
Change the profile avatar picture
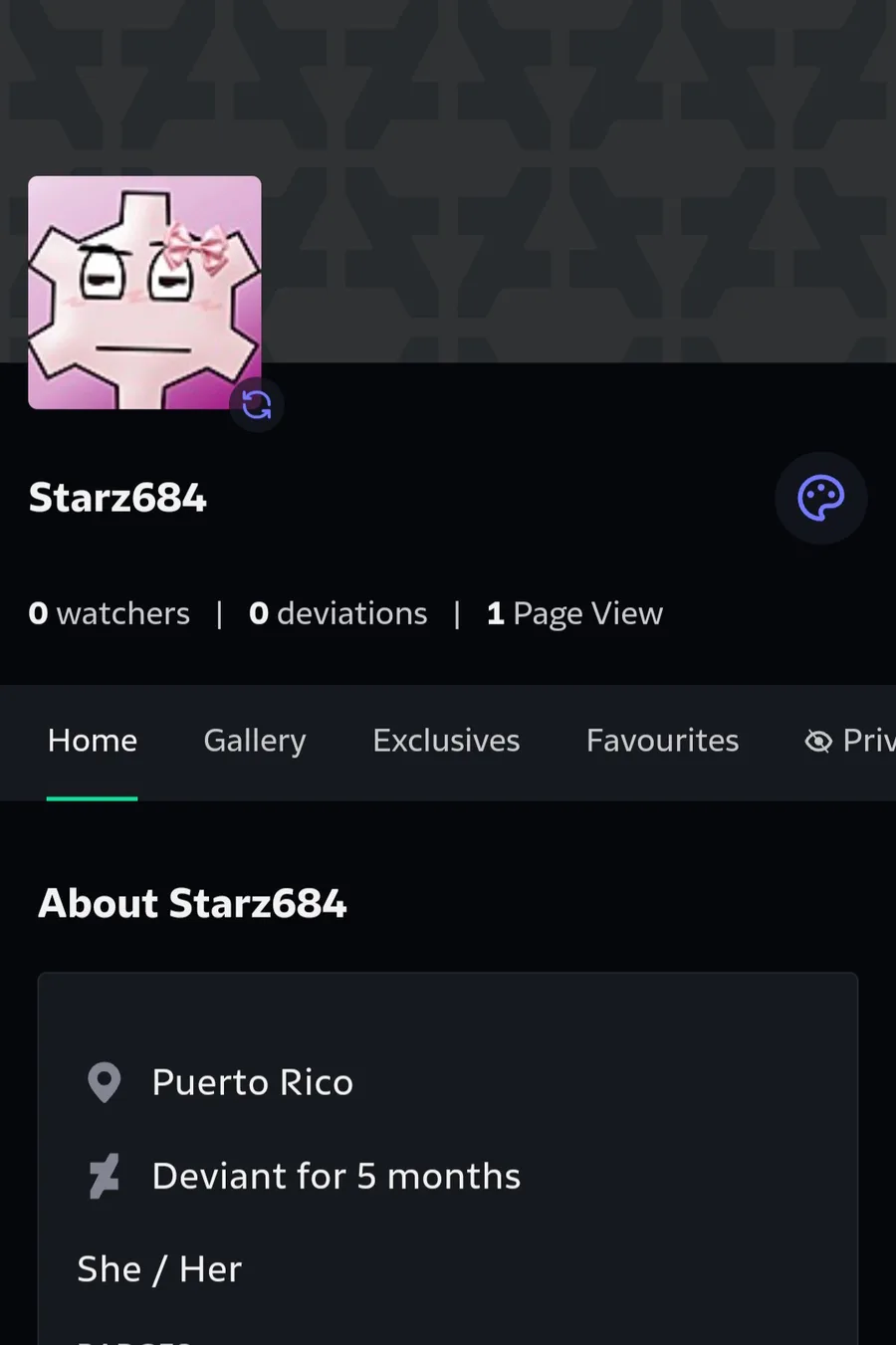click(x=257, y=404)
